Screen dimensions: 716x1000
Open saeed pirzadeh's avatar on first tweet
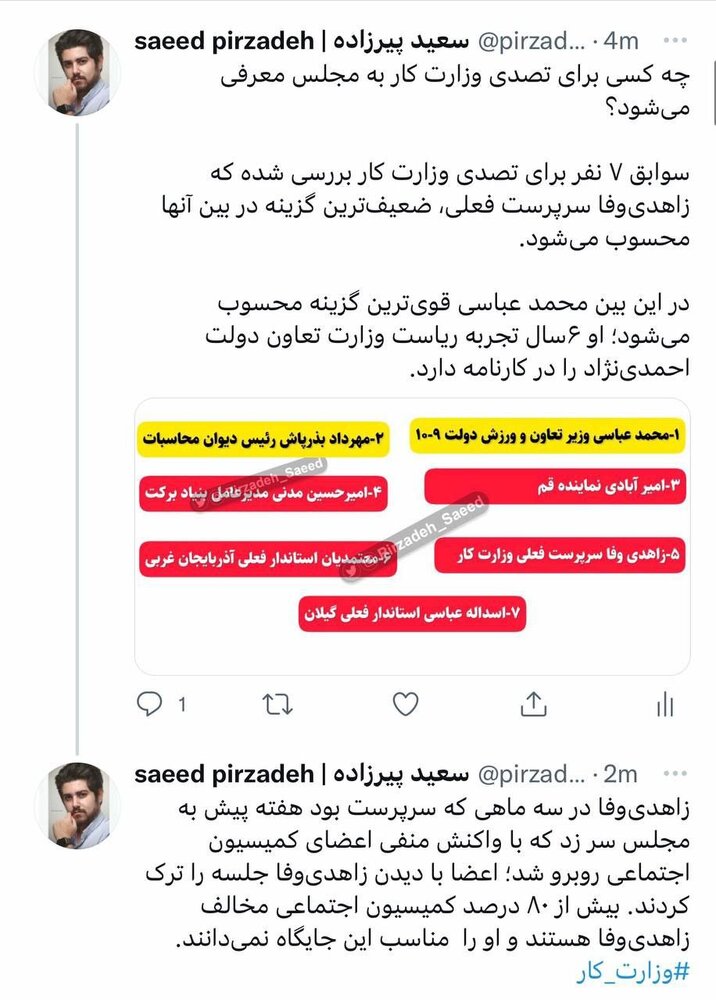[x=77, y=71]
